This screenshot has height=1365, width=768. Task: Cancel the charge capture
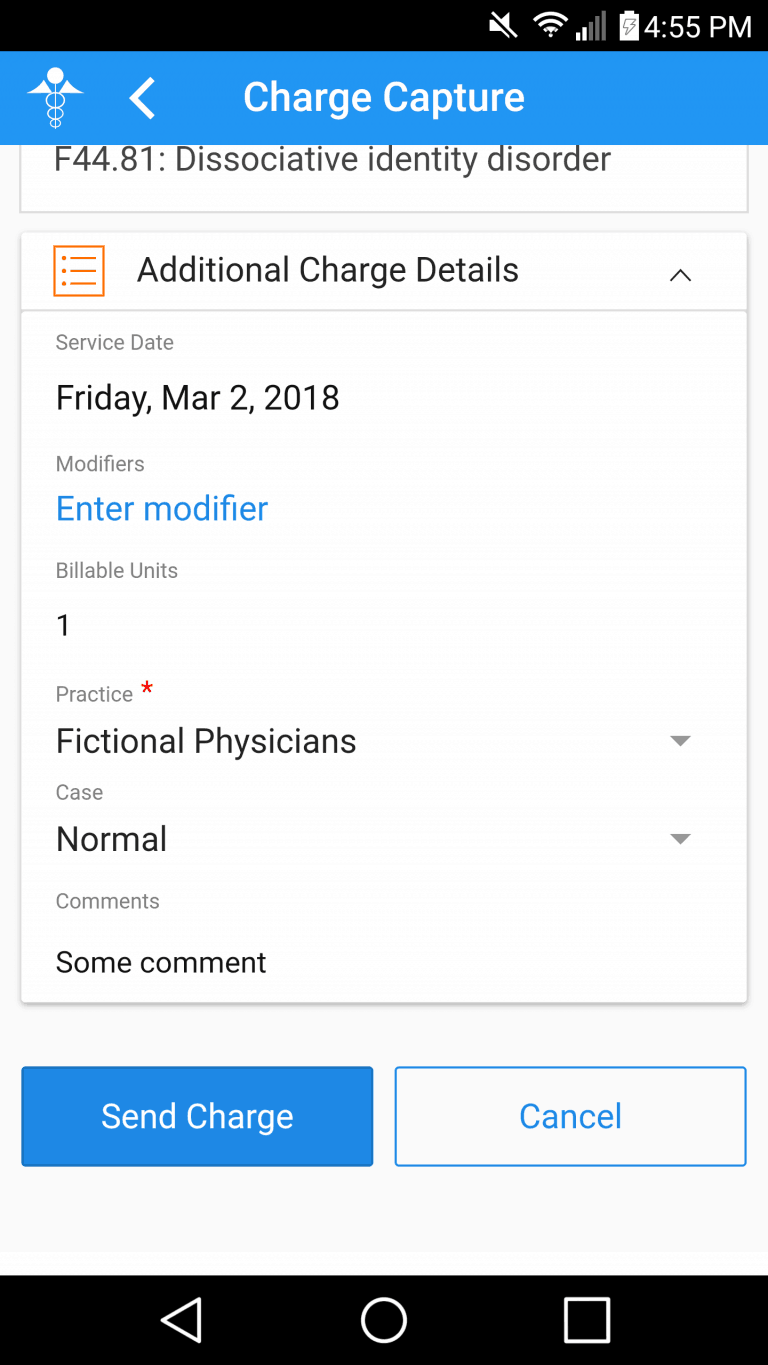[x=571, y=1116]
